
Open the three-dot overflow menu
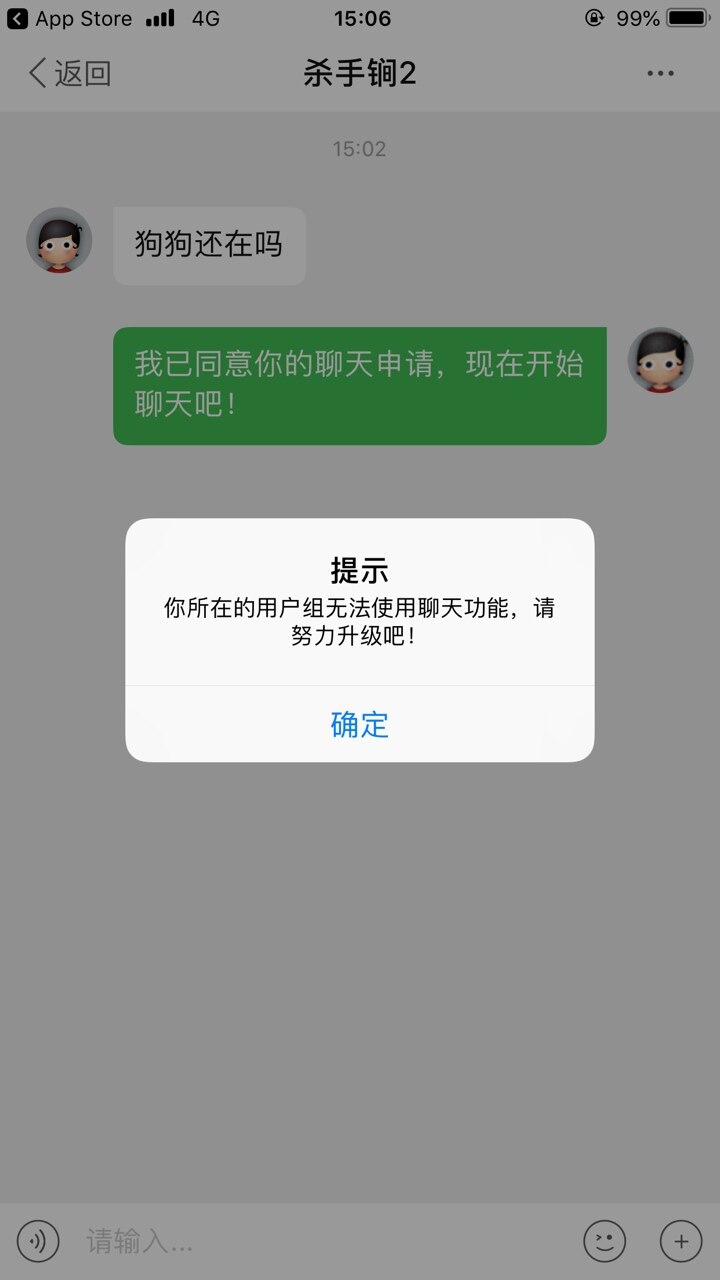click(660, 73)
